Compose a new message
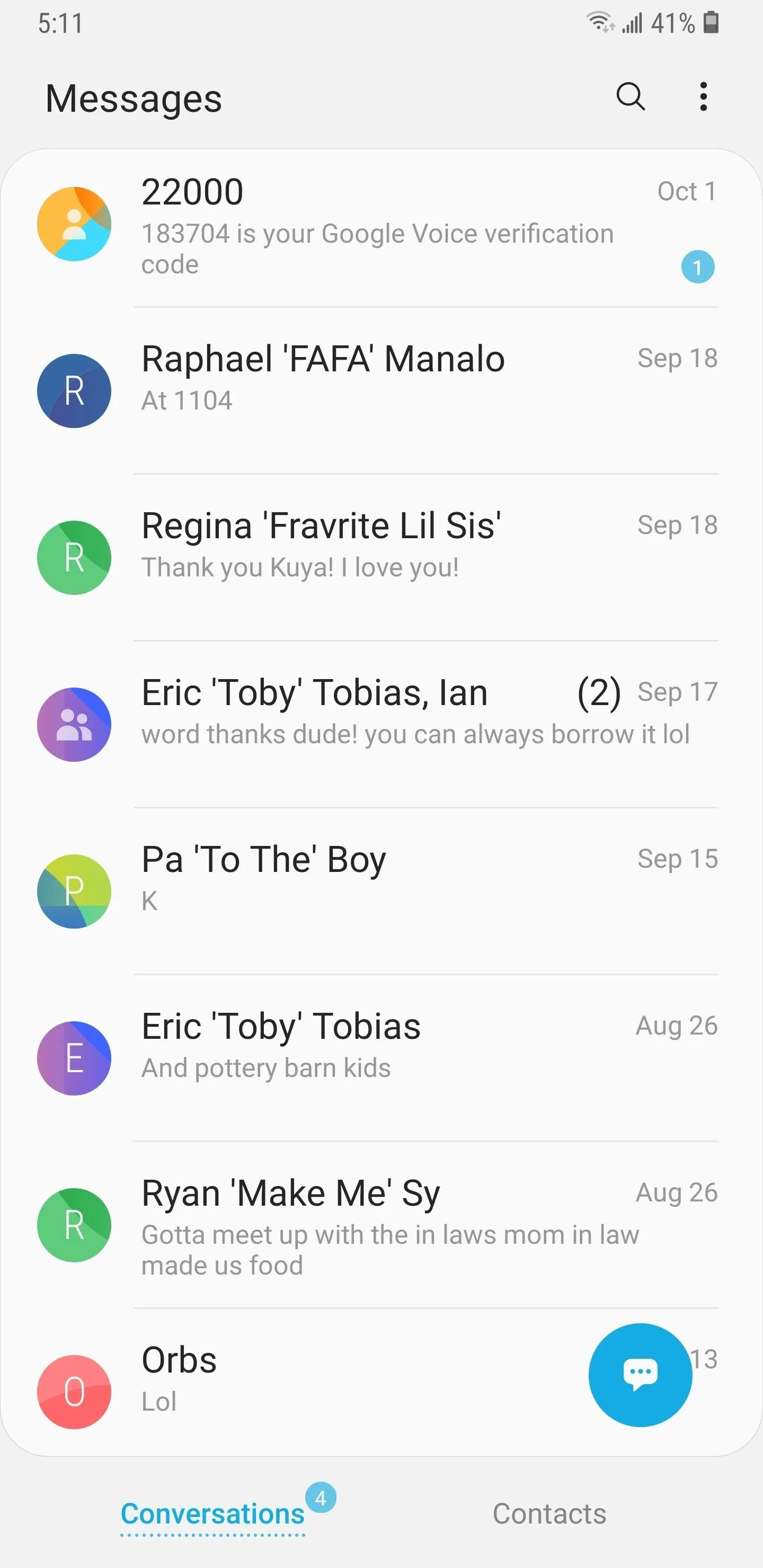 point(640,1375)
